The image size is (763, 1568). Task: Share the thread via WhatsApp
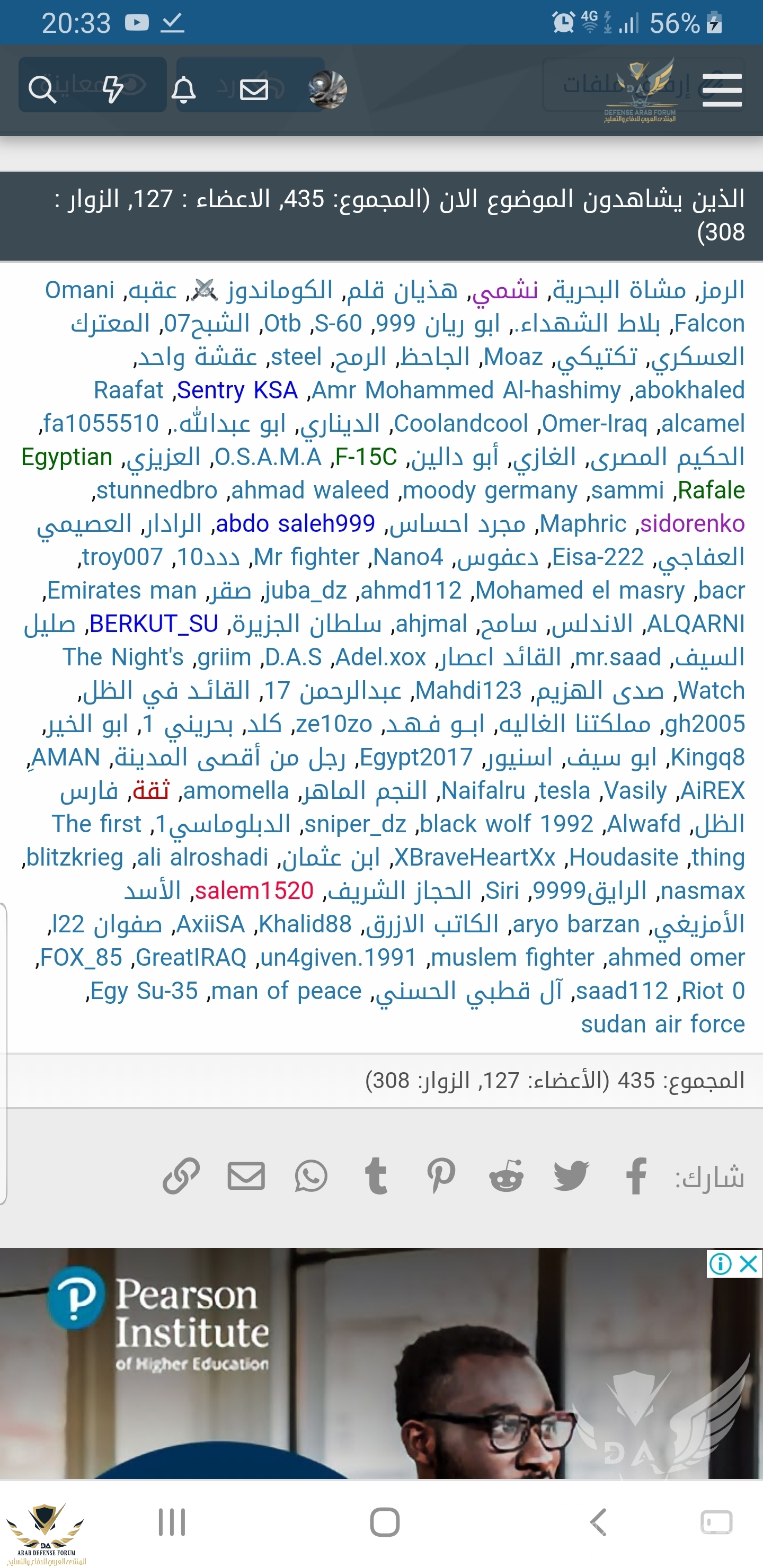click(311, 1175)
